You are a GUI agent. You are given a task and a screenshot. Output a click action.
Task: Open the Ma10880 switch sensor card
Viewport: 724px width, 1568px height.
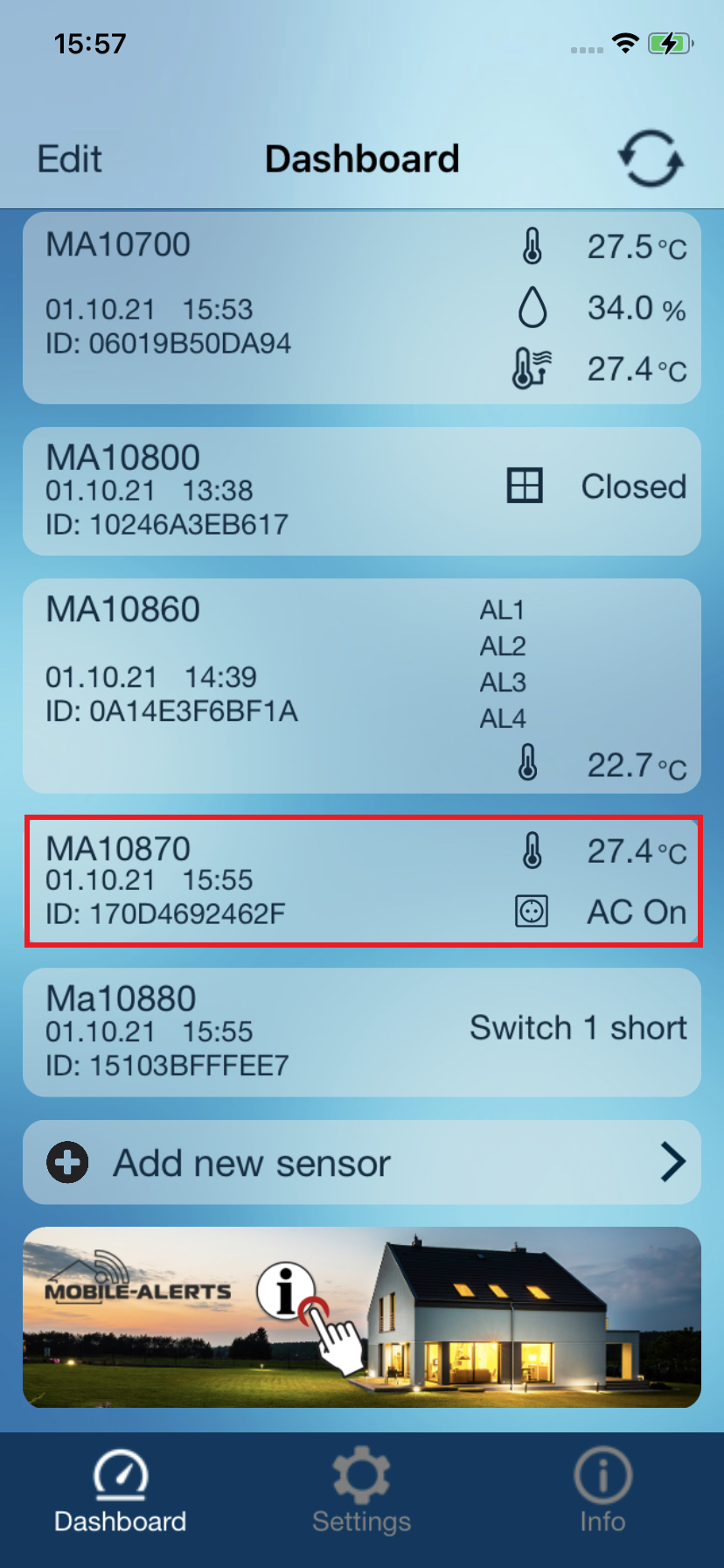(361, 1032)
